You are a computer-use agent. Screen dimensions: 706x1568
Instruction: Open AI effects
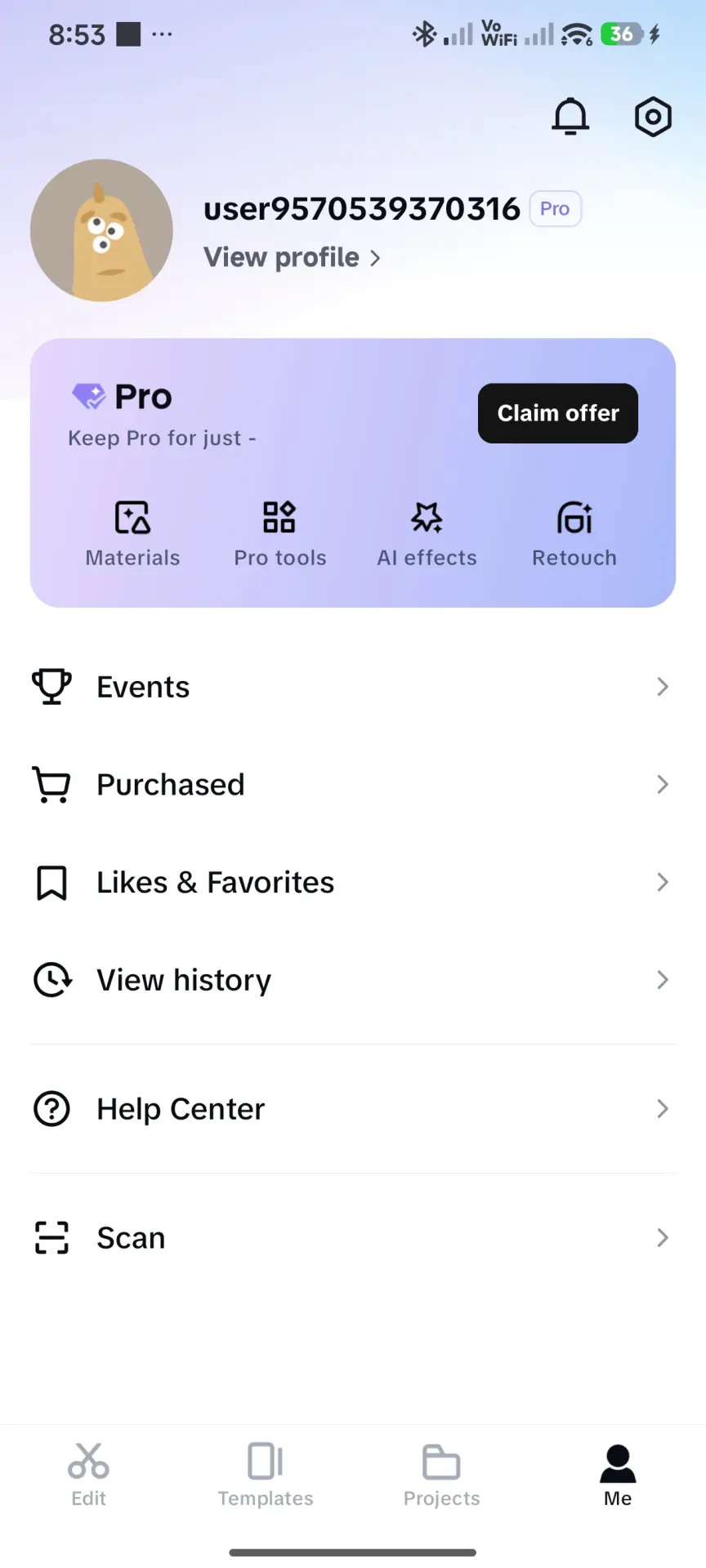coord(427,534)
